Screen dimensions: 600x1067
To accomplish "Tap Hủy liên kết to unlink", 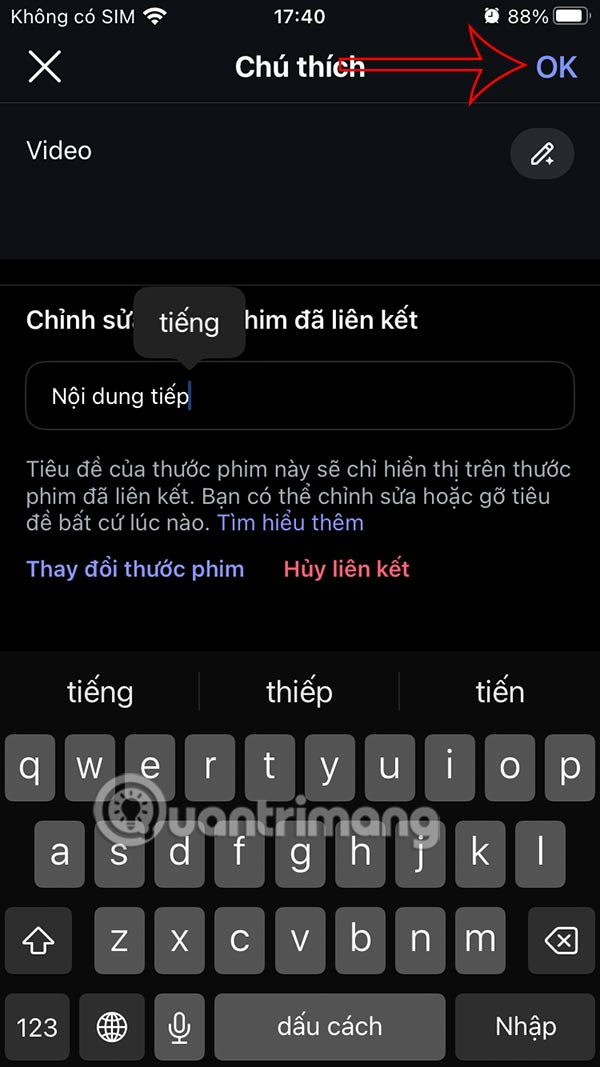I will click(346, 569).
